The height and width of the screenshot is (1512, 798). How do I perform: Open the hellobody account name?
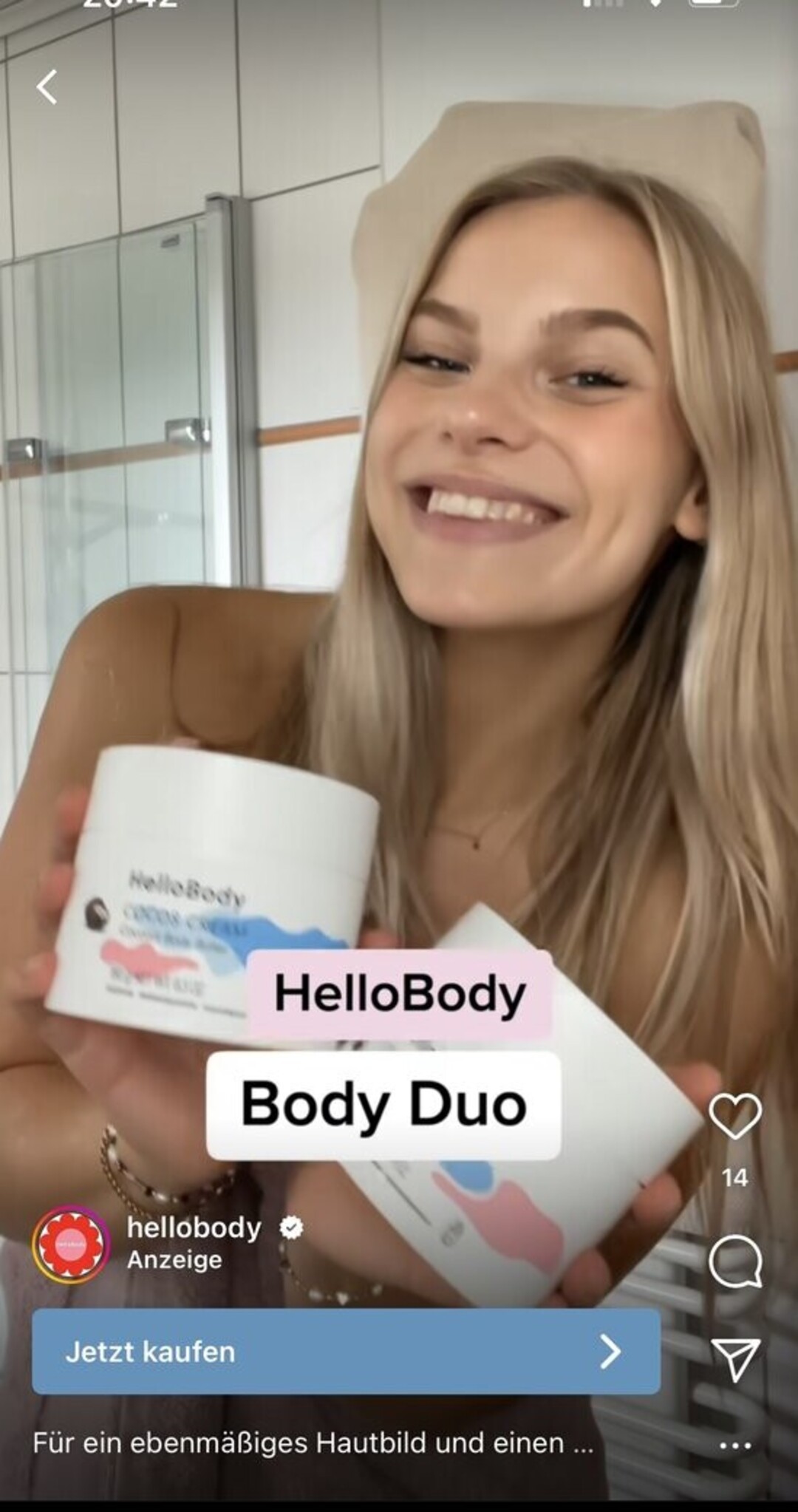(194, 1227)
